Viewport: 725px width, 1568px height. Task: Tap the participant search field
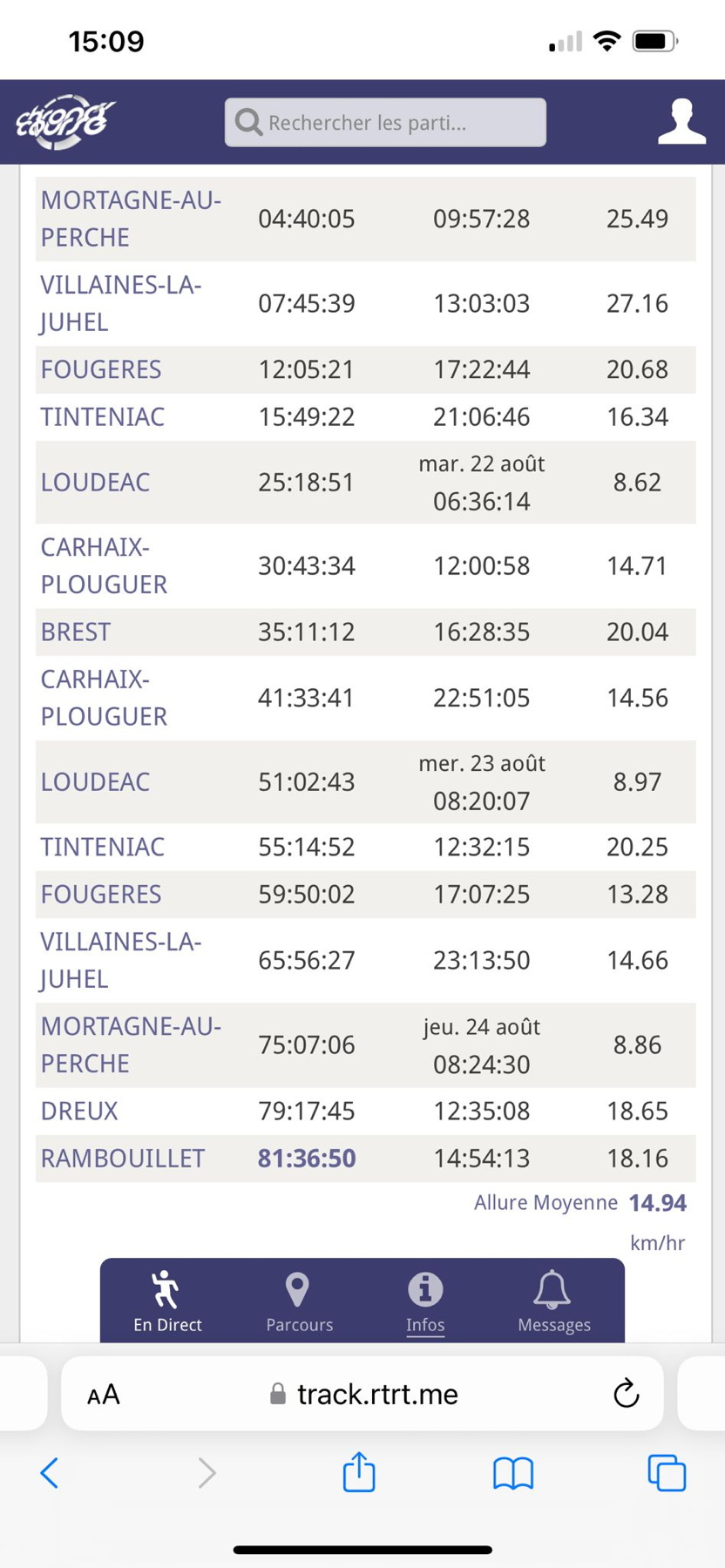[x=385, y=123]
